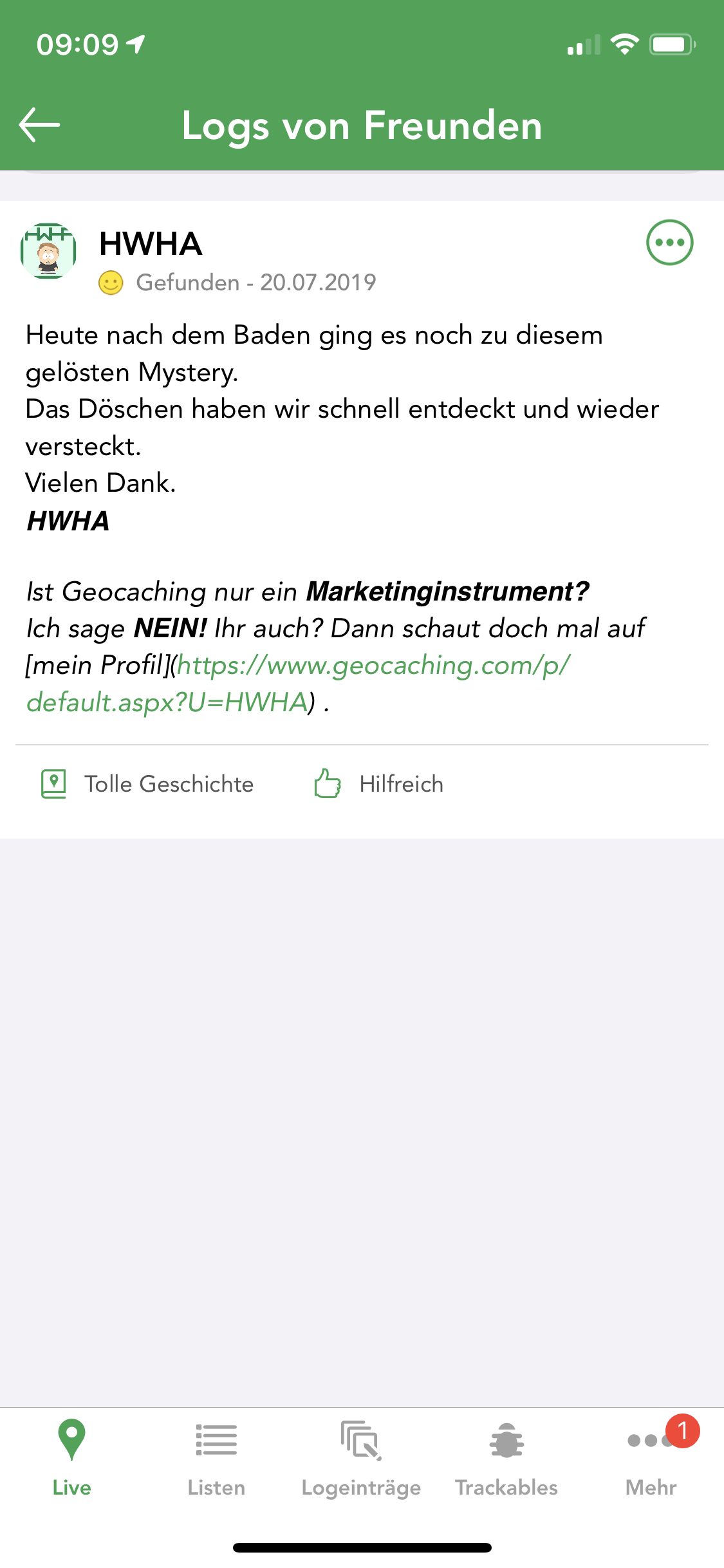Viewport: 724px width, 1568px height.
Task: Rate the log as Hilfreich
Action: pos(378,784)
